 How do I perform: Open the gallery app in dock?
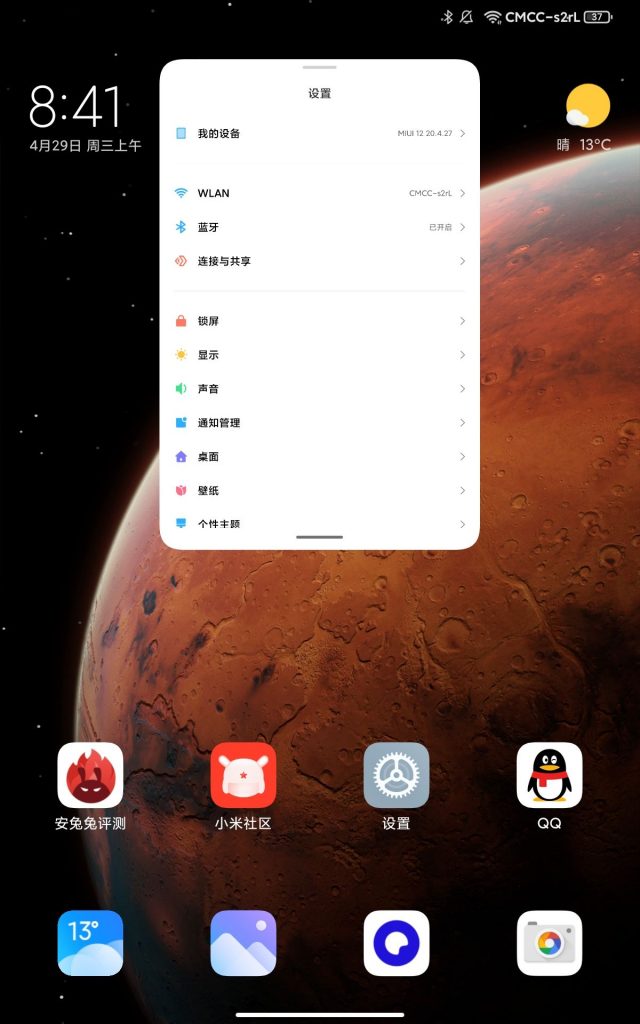(243, 943)
